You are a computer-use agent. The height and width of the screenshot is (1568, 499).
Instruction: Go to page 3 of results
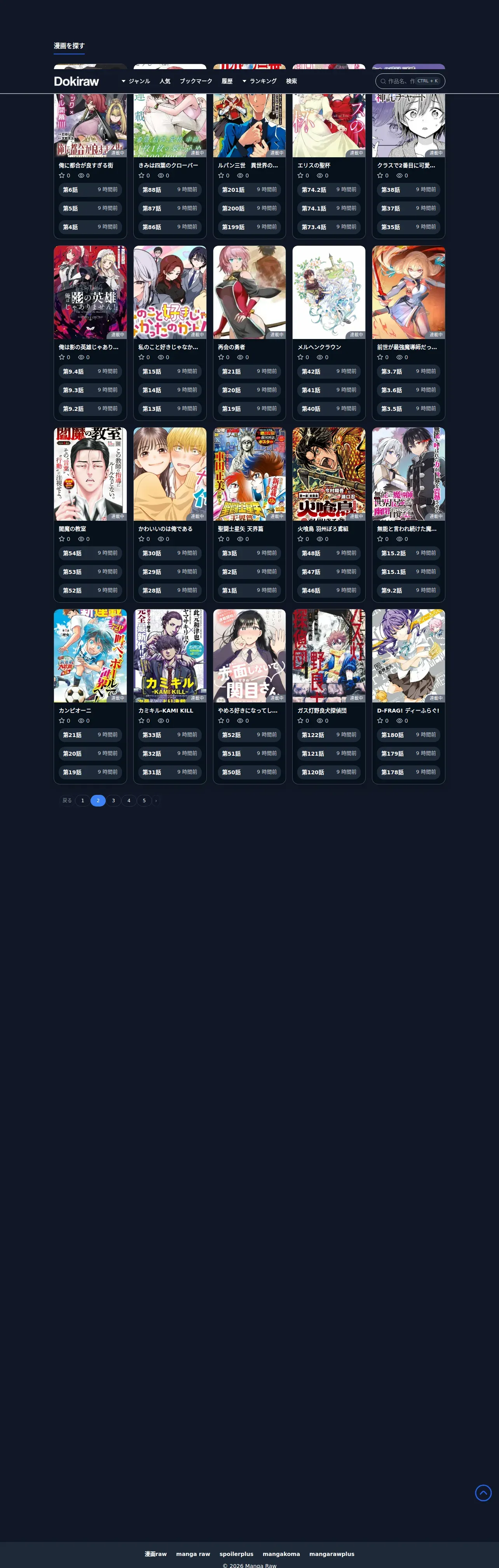113,800
